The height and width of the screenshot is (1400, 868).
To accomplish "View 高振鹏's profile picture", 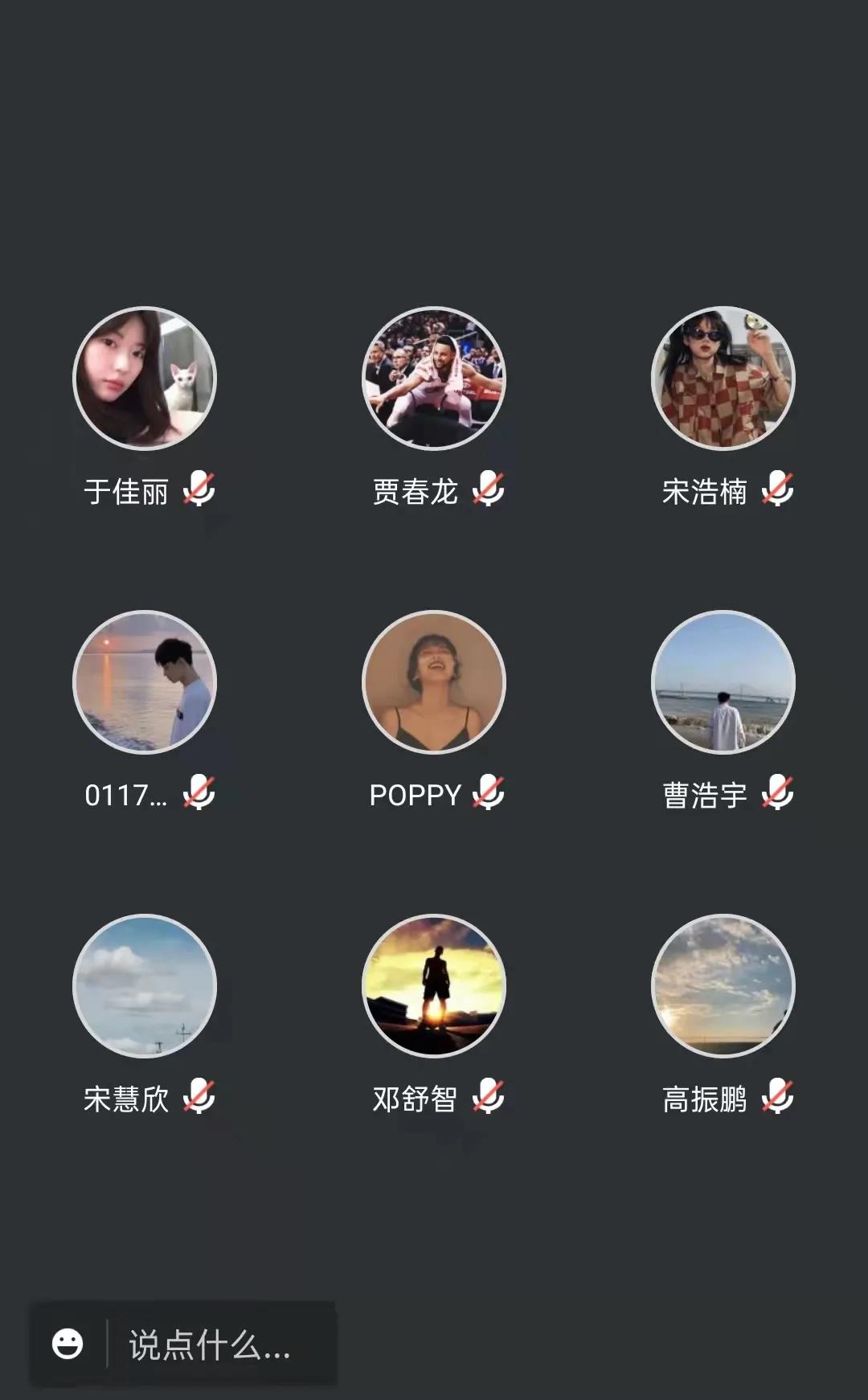I will click(x=723, y=986).
